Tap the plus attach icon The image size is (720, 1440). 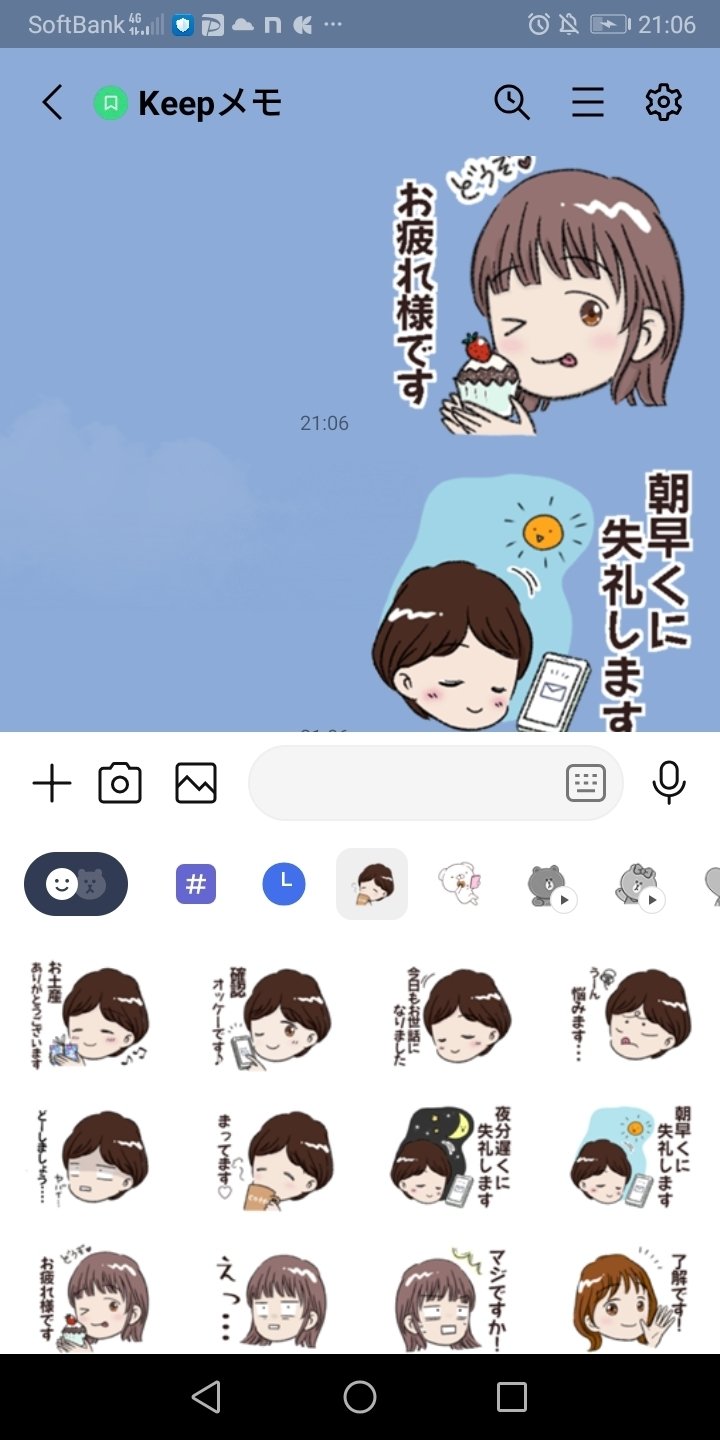[x=52, y=784]
